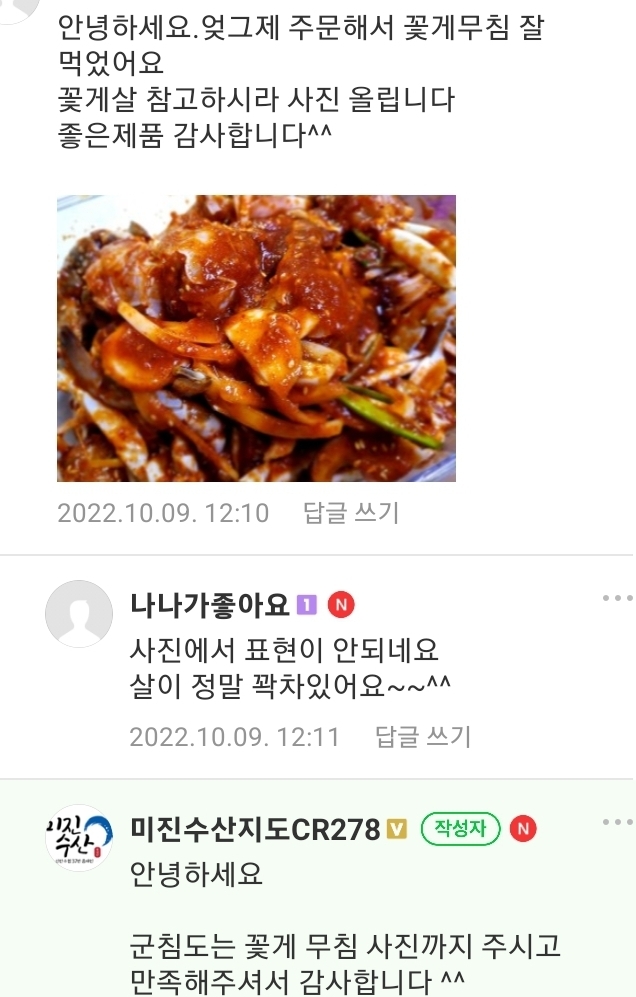Image resolution: width=636 pixels, height=997 pixels.
Task: View 나나가좋아요's profile picture
Action: coord(79,613)
